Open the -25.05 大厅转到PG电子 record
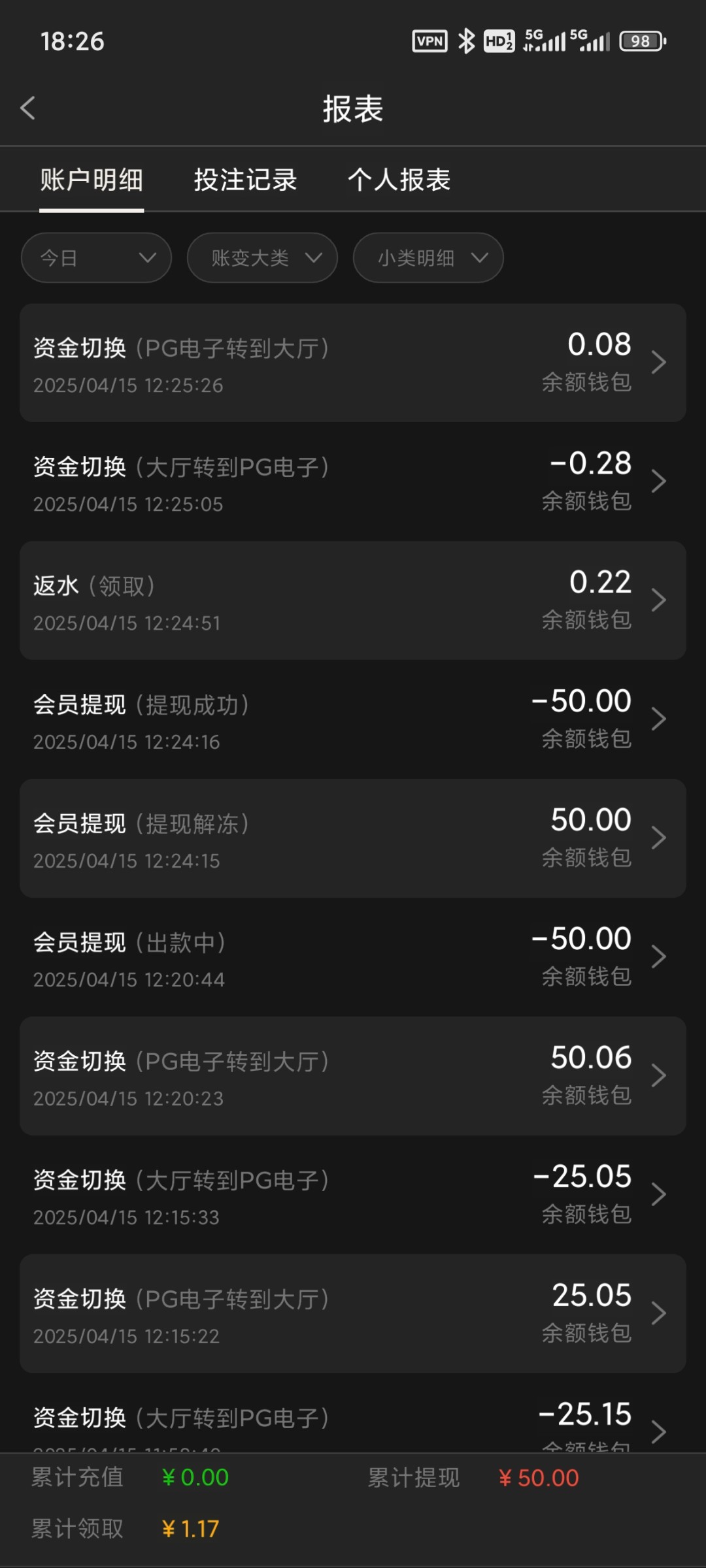This screenshot has height=1568, width=706. pos(353,1195)
